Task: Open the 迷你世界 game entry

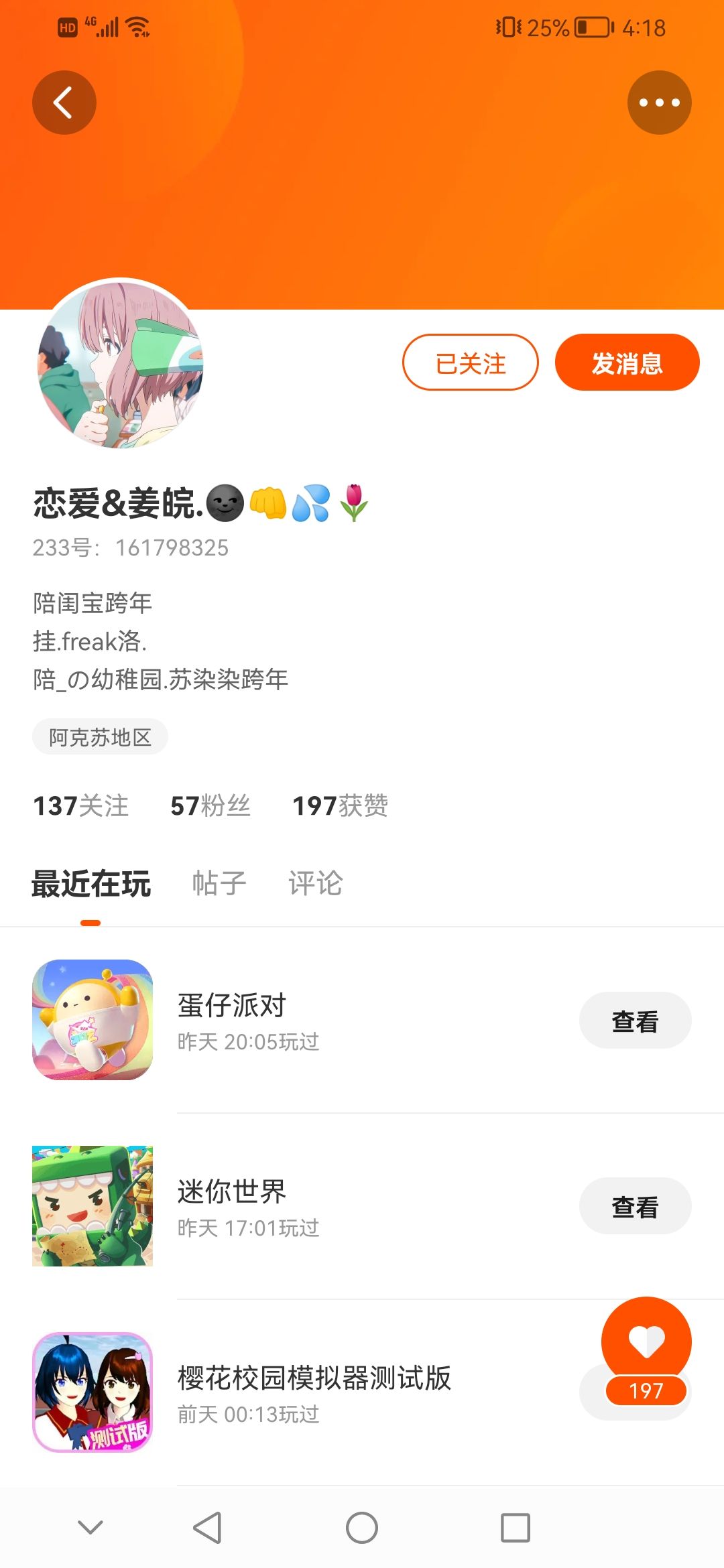Action: pos(362,1206)
